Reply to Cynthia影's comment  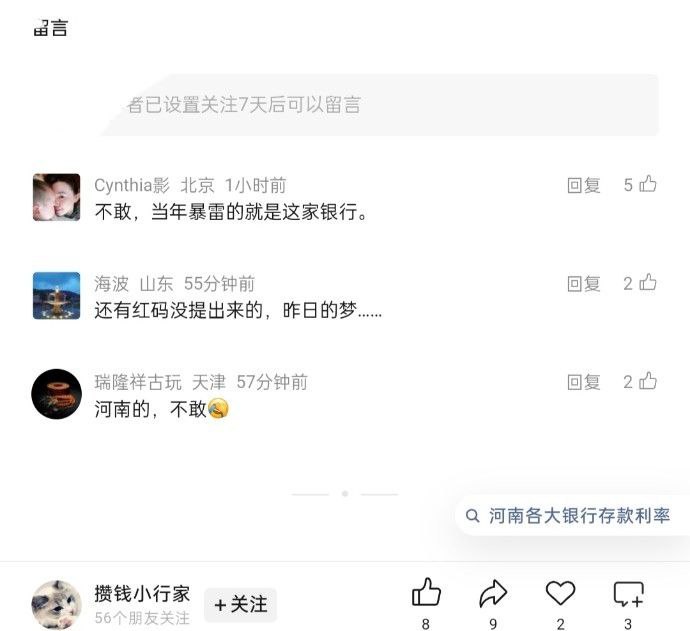(x=584, y=185)
